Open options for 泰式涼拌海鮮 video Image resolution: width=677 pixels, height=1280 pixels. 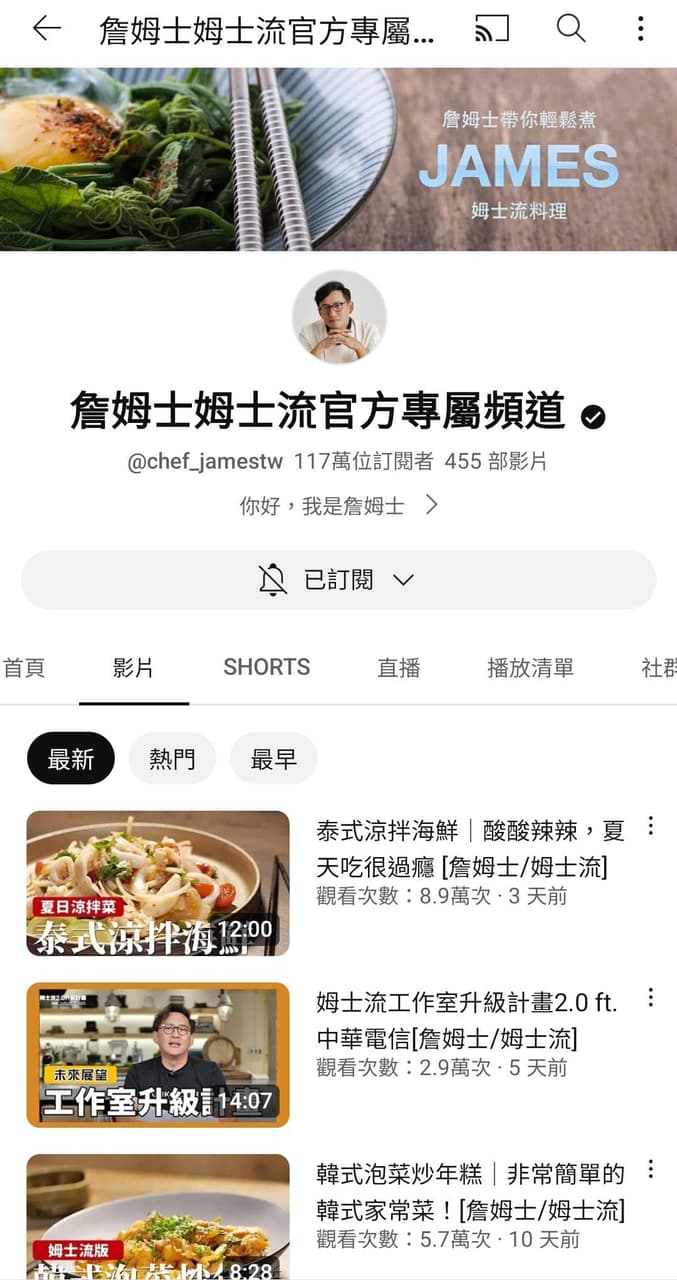click(x=650, y=826)
